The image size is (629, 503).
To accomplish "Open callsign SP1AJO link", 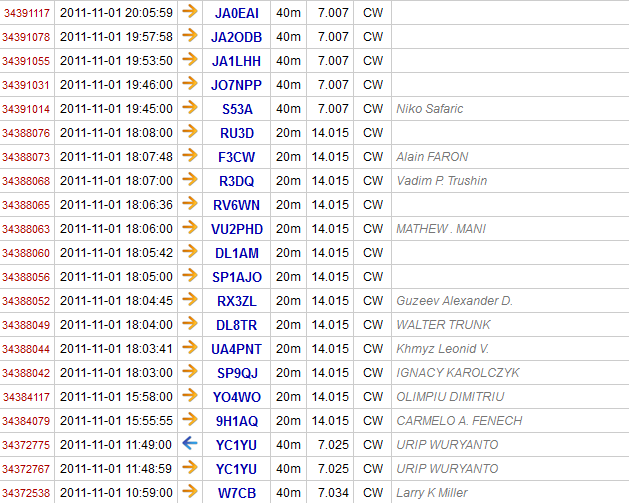I will tap(237, 277).
